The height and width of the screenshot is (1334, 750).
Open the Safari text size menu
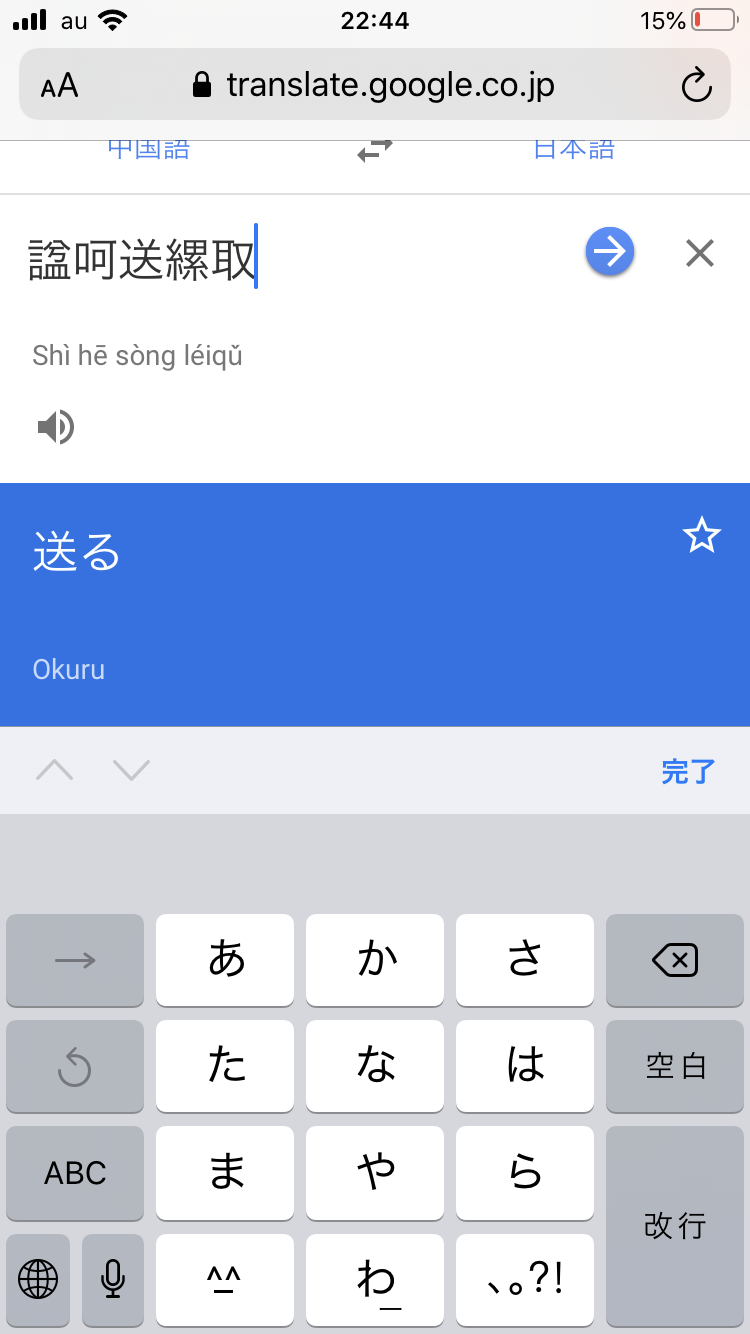tap(59, 86)
